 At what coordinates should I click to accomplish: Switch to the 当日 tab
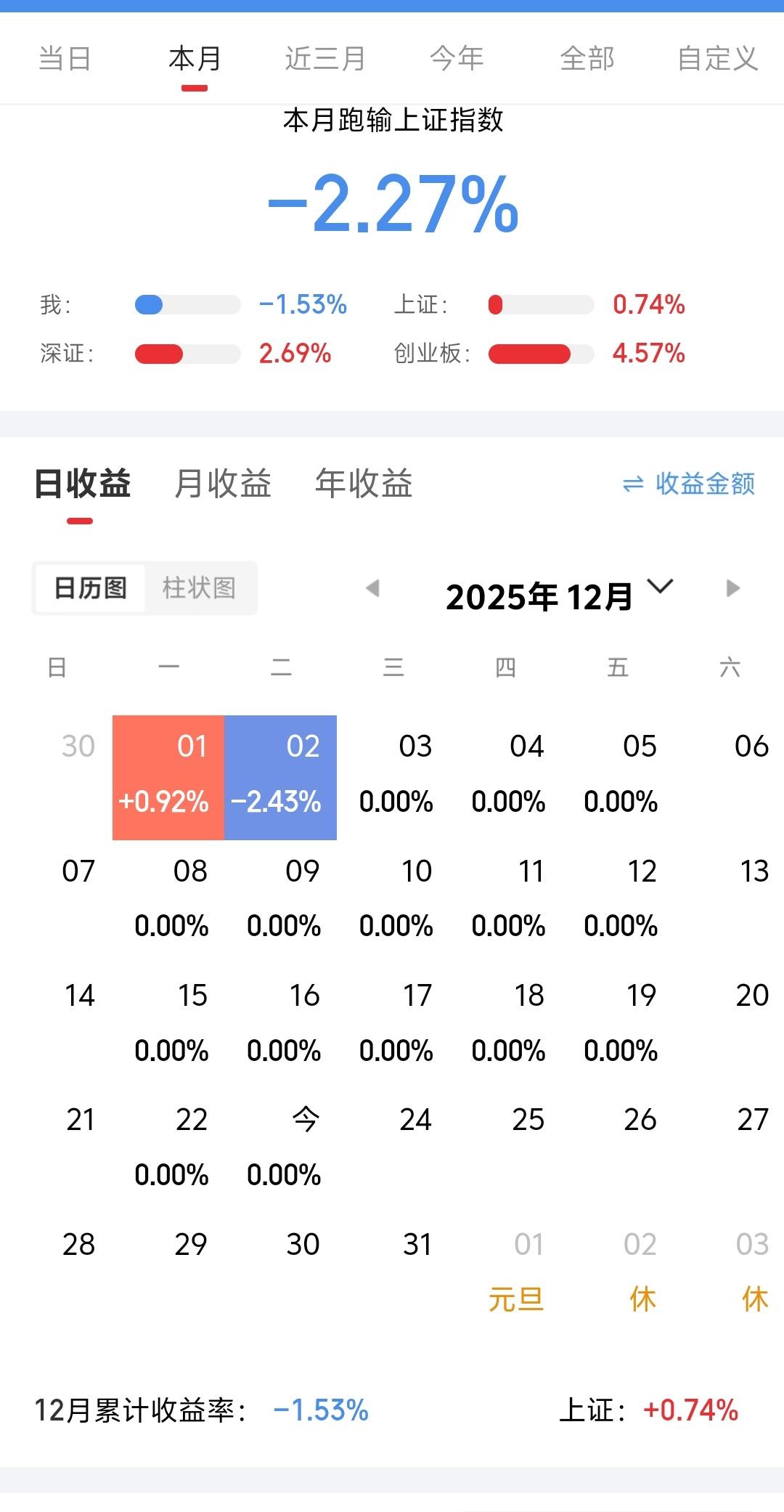pos(64,58)
